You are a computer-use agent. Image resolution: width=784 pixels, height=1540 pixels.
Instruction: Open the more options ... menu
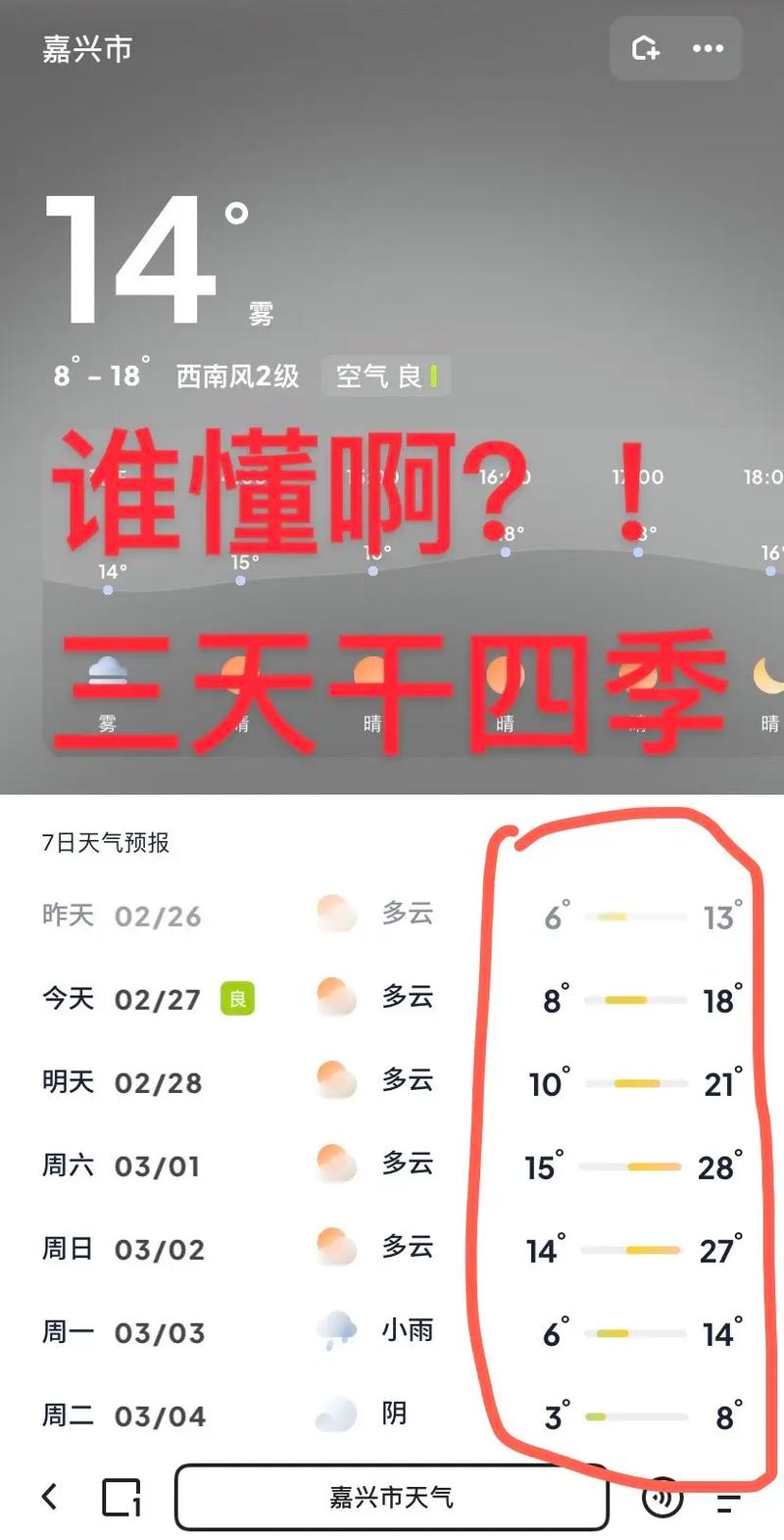708,49
